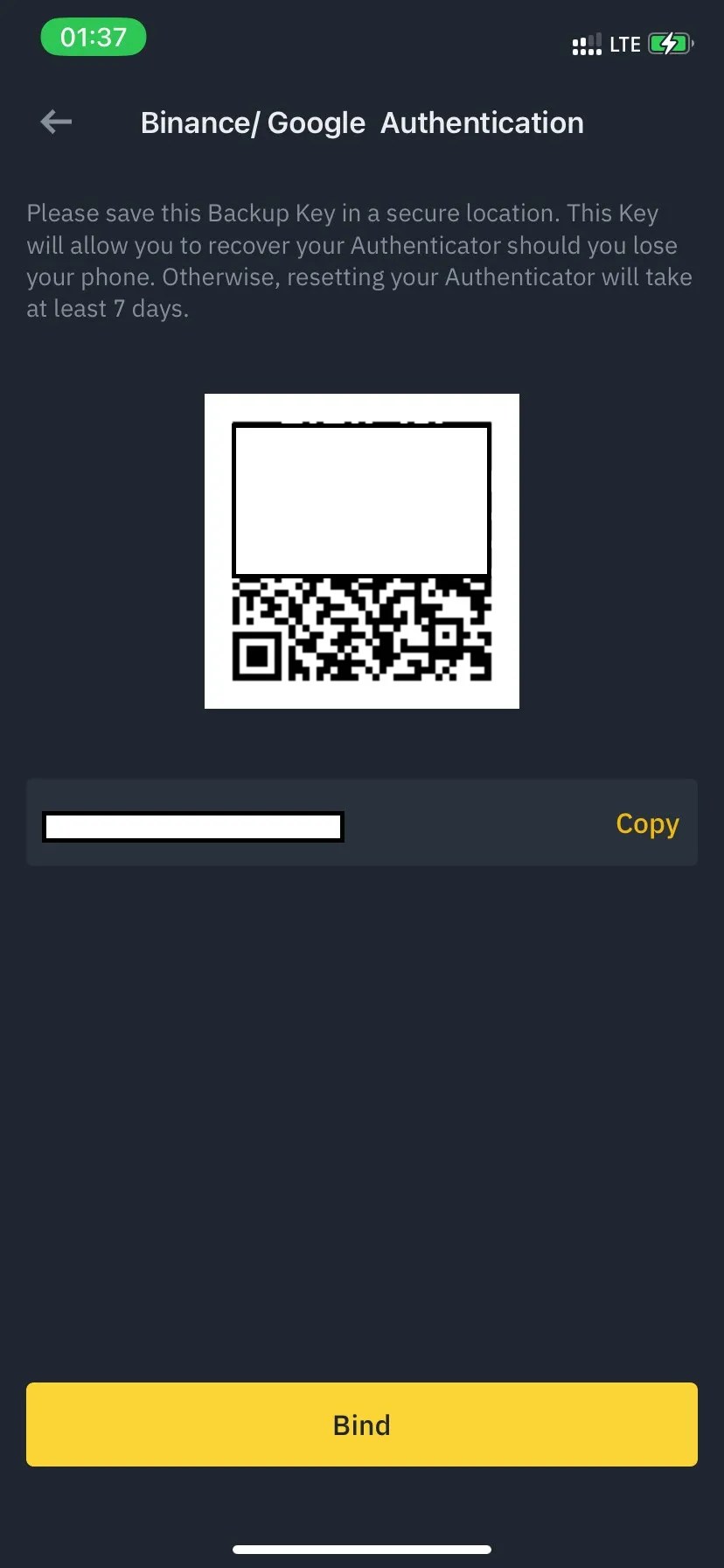Select the redacted backup key text
Screen dimensions: 724x1568
point(192,825)
